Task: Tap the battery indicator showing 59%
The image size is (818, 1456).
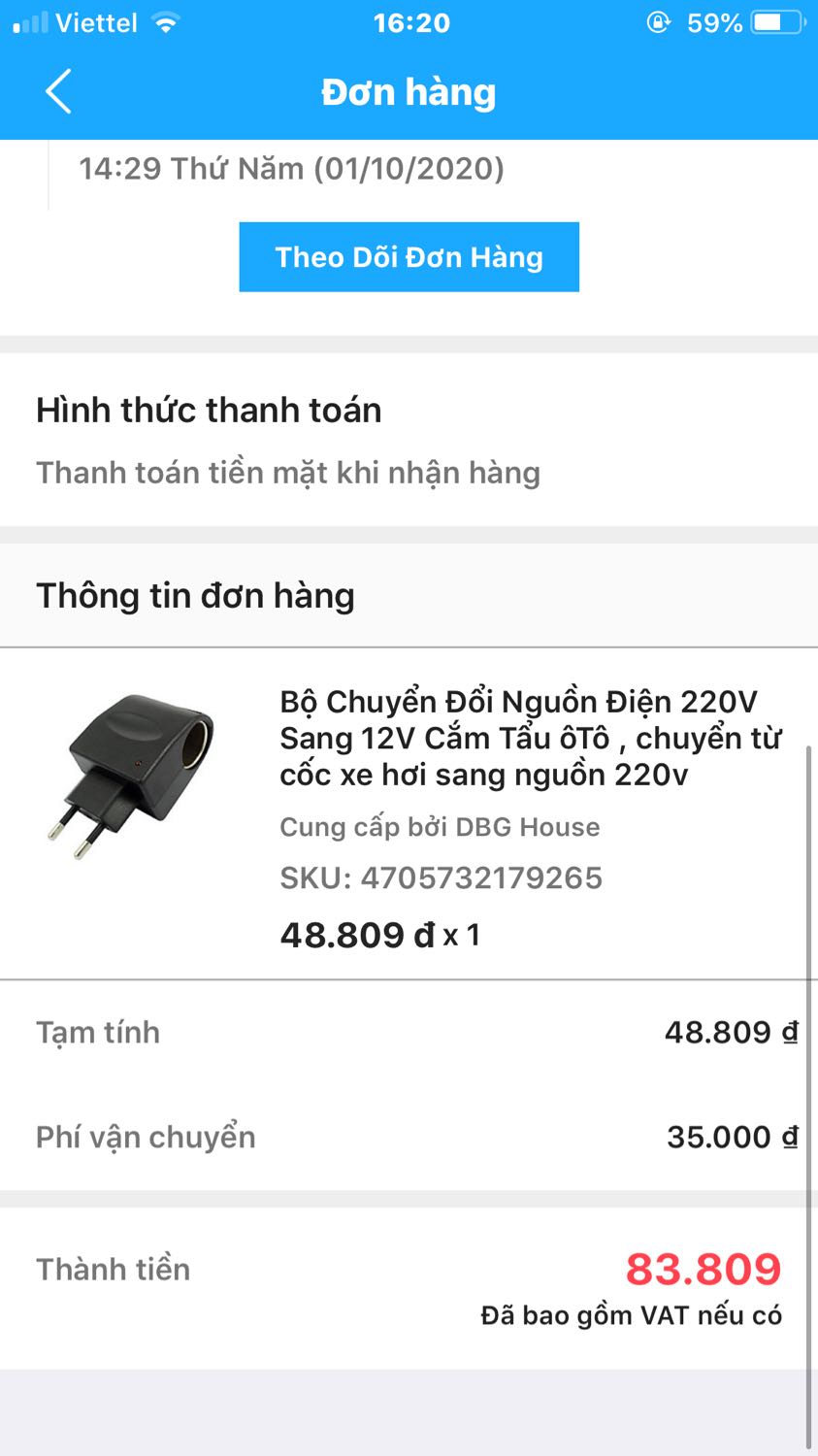Action: point(713,21)
